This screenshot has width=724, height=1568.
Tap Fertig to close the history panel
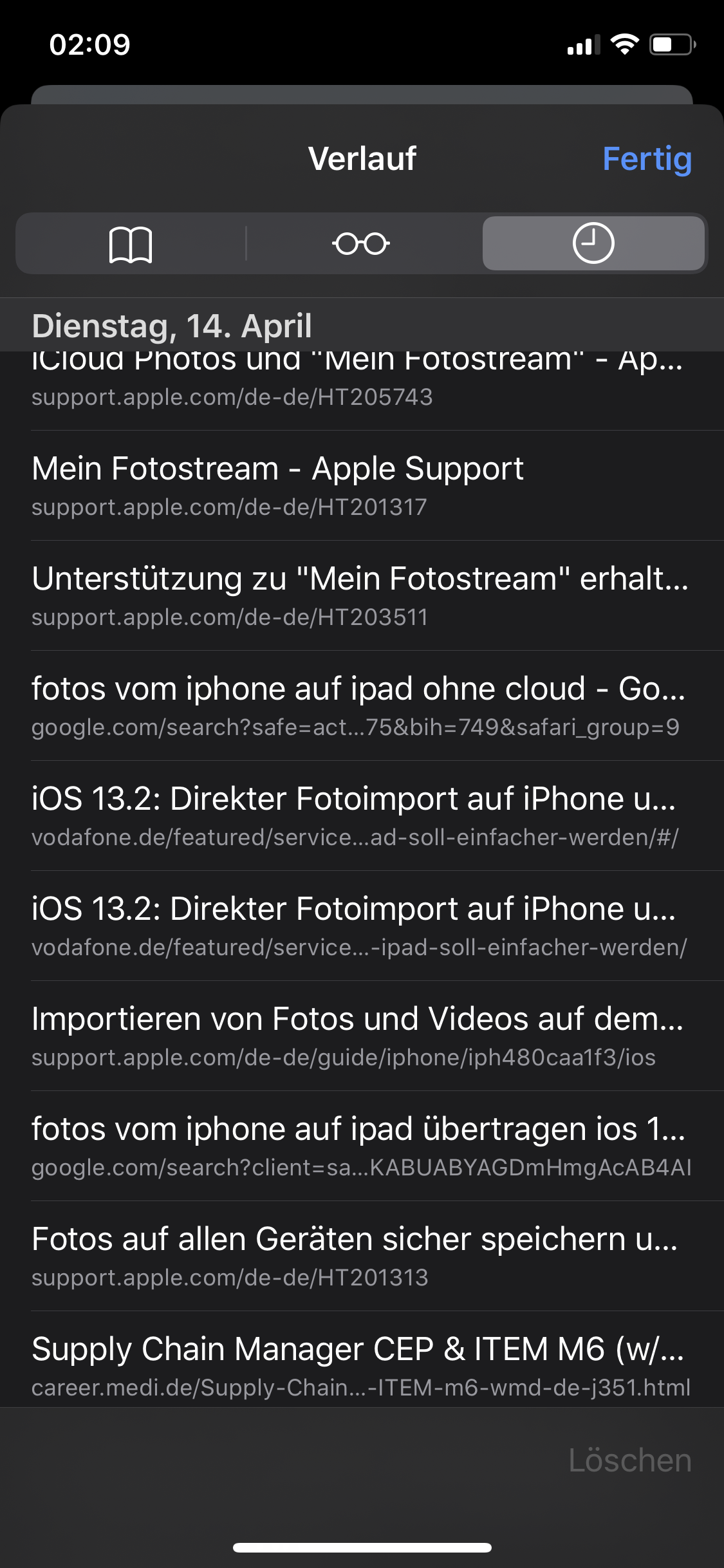[647, 159]
